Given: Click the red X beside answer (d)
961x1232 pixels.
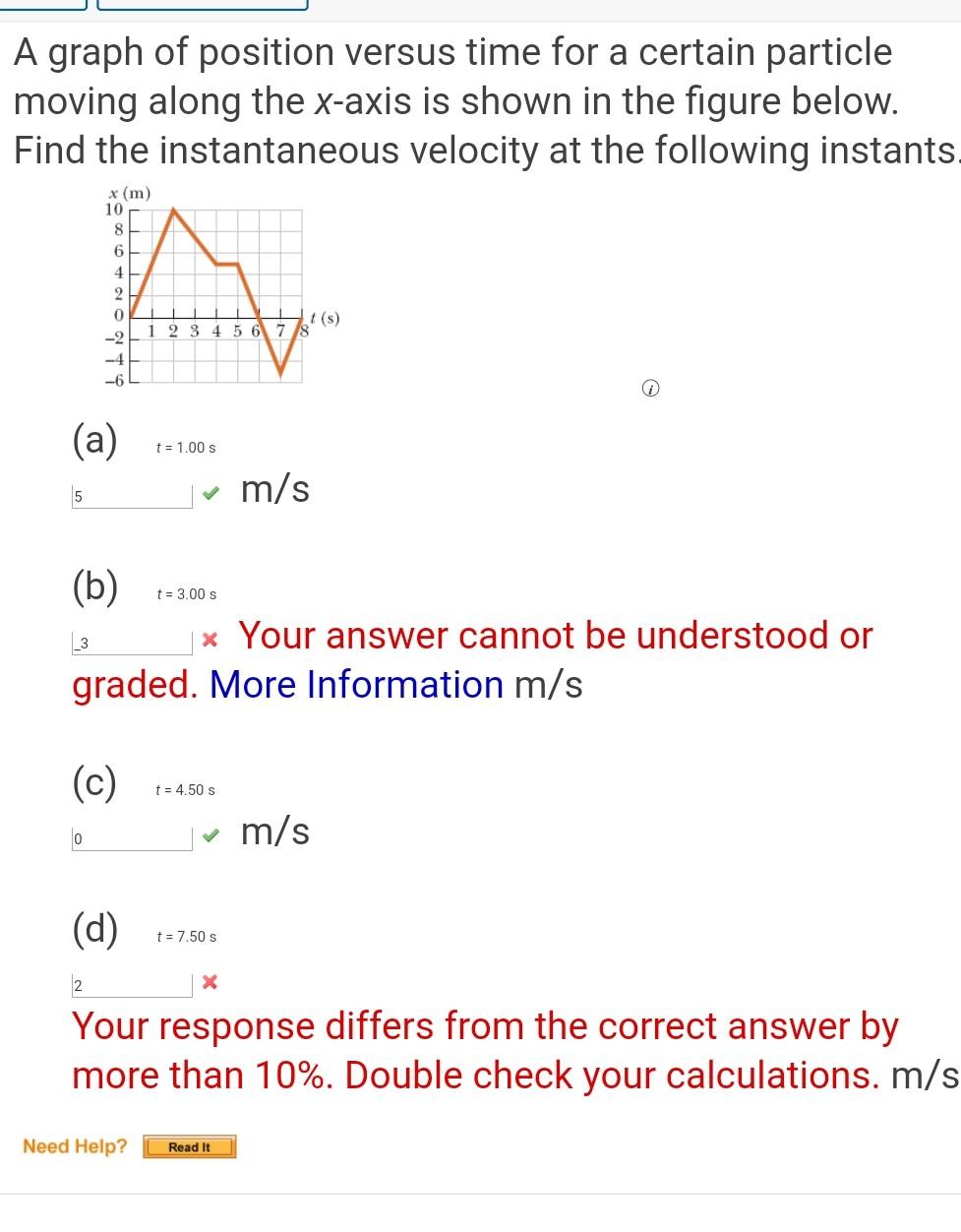Looking at the screenshot, I should (210, 981).
